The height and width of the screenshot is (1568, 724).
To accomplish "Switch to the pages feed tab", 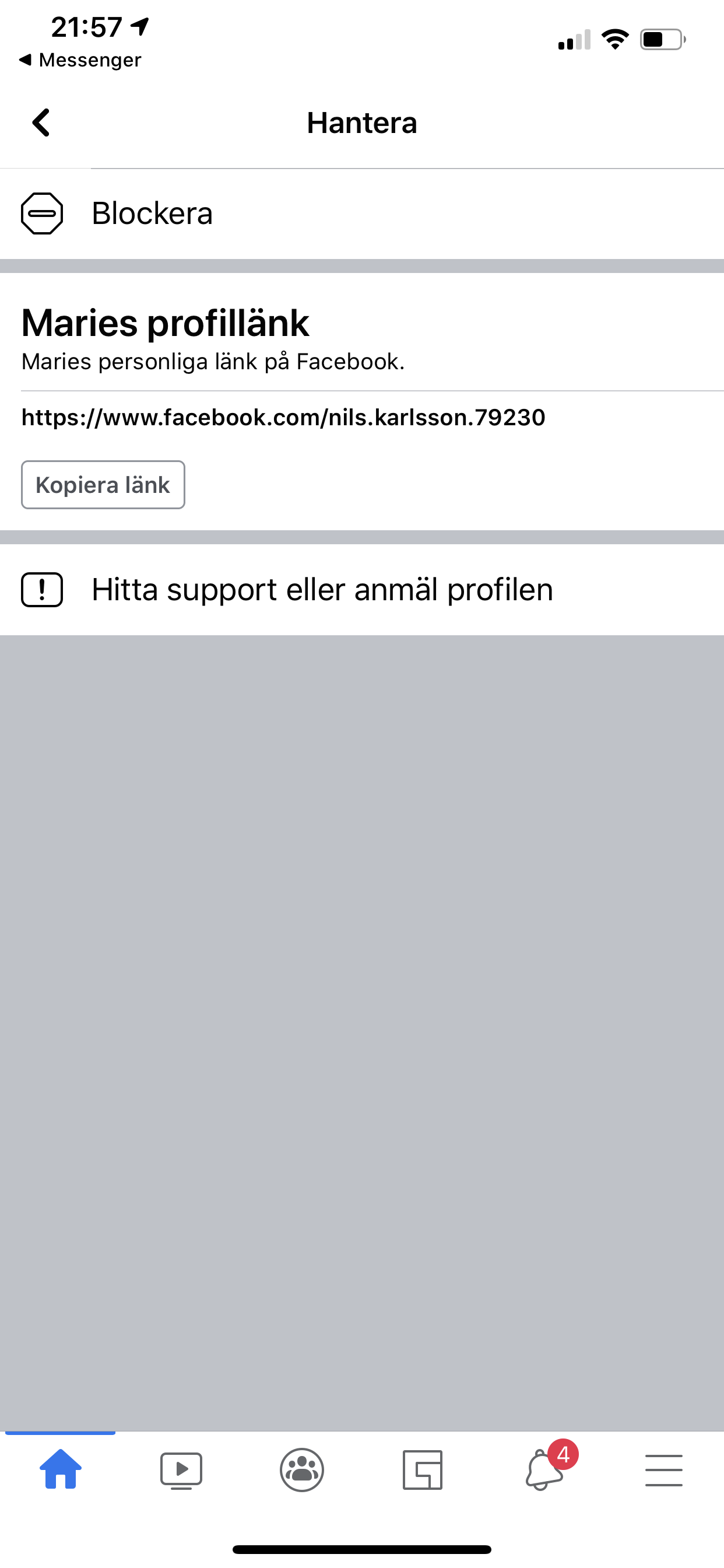I will (x=422, y=1470).
